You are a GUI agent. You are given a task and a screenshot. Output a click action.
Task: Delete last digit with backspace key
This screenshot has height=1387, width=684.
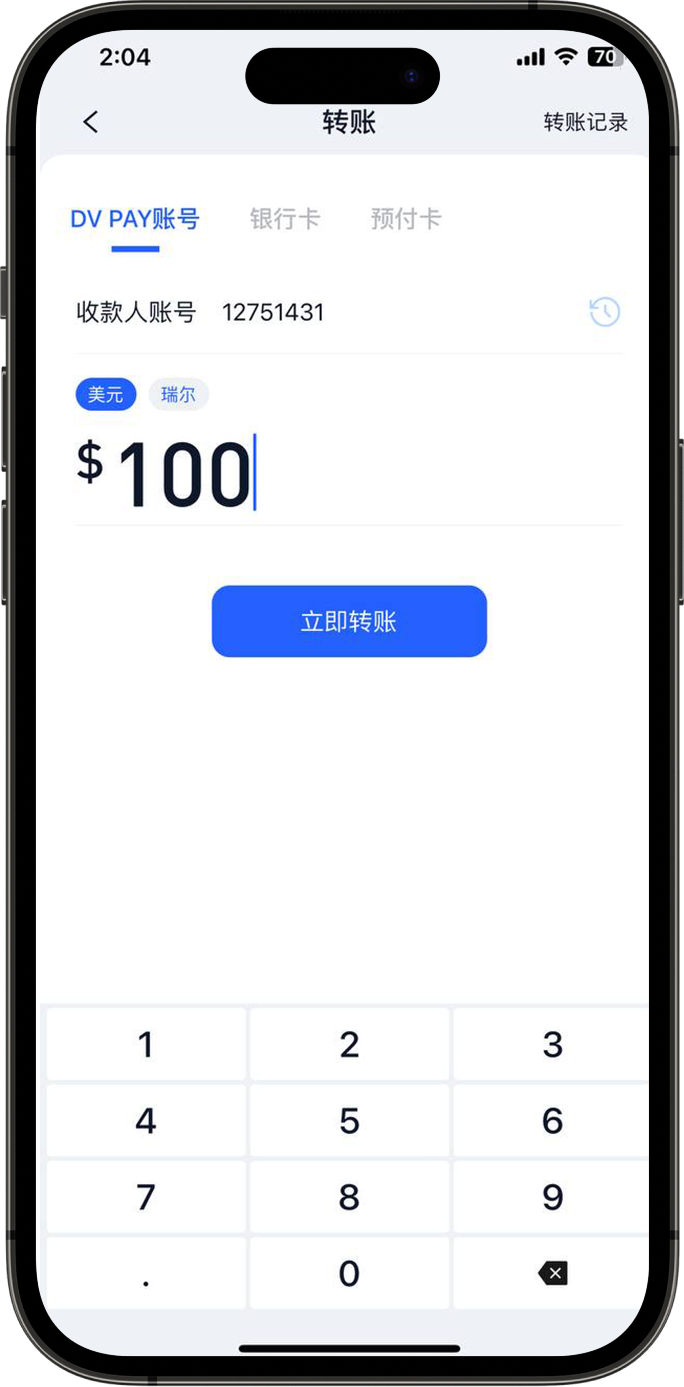pos(552,1273)
